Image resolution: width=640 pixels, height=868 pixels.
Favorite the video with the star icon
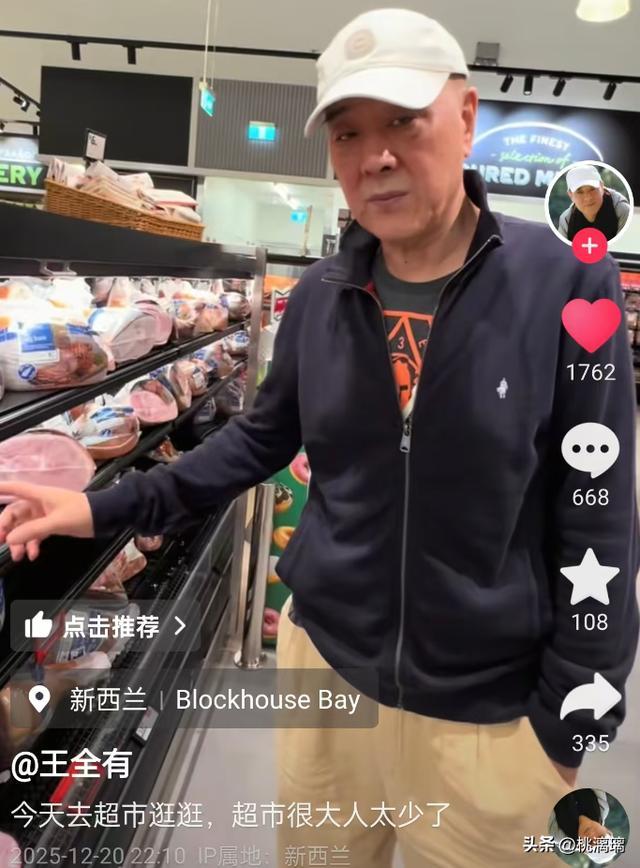590,577
